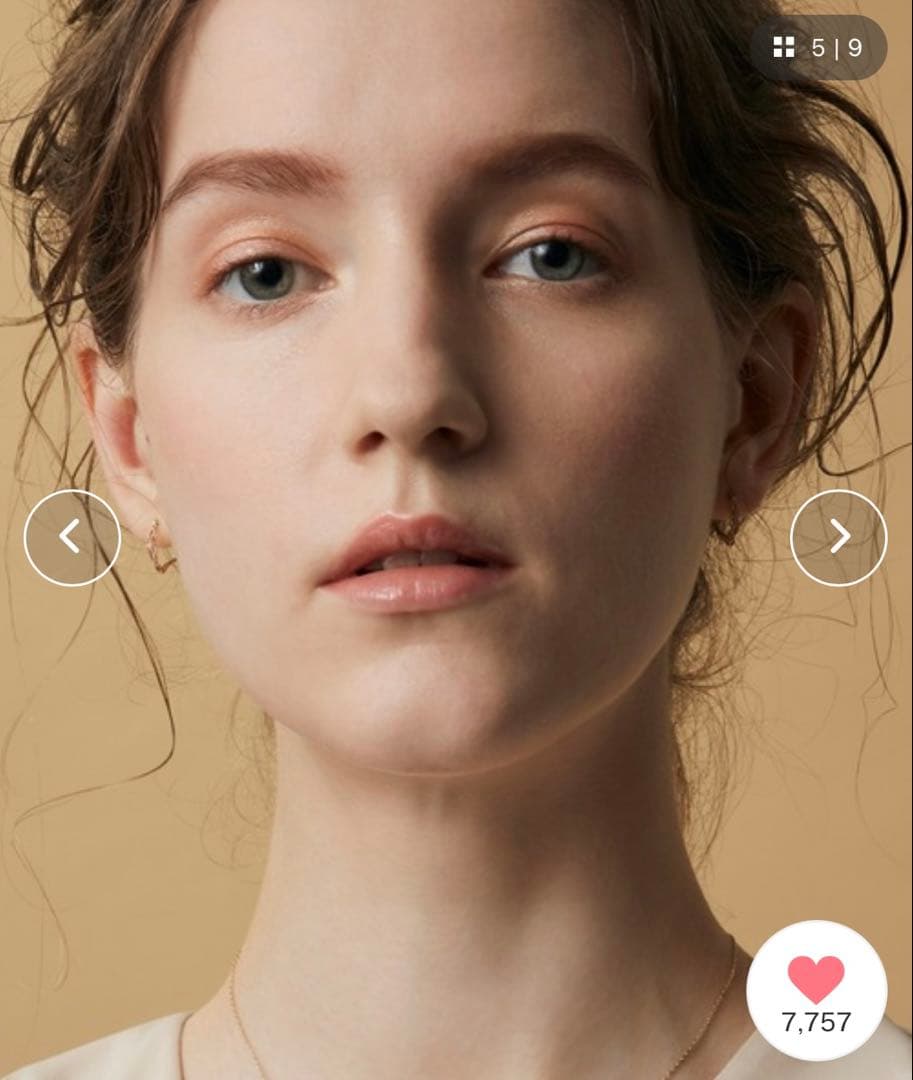Screen dimensions: 913x1080
Task: Open the photo grid view showing 5 | 9
Action: point(818,48)
